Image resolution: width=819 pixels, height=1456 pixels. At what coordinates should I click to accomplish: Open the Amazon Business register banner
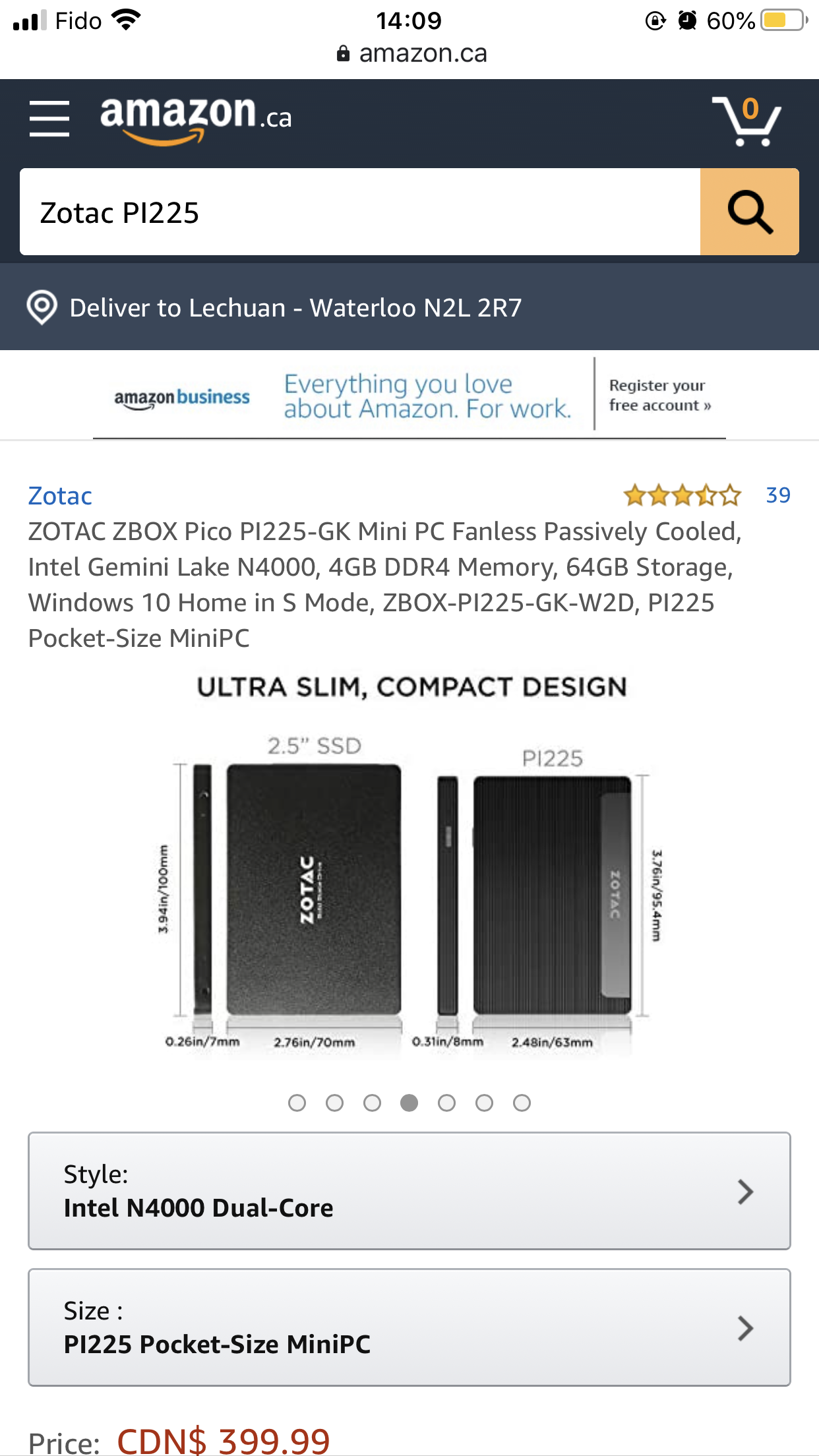pyautogui.click(x=409, y=396)
